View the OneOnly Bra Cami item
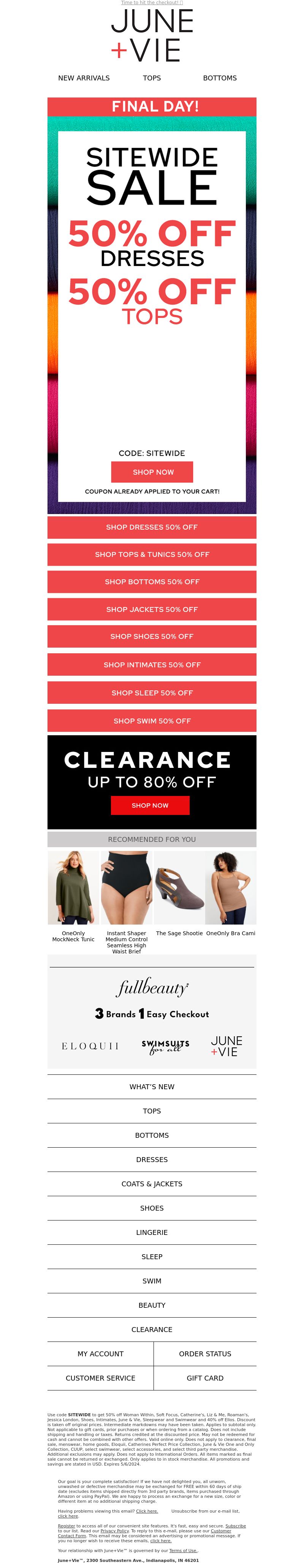Screen dimensions: 304x1568 point(230,888)
